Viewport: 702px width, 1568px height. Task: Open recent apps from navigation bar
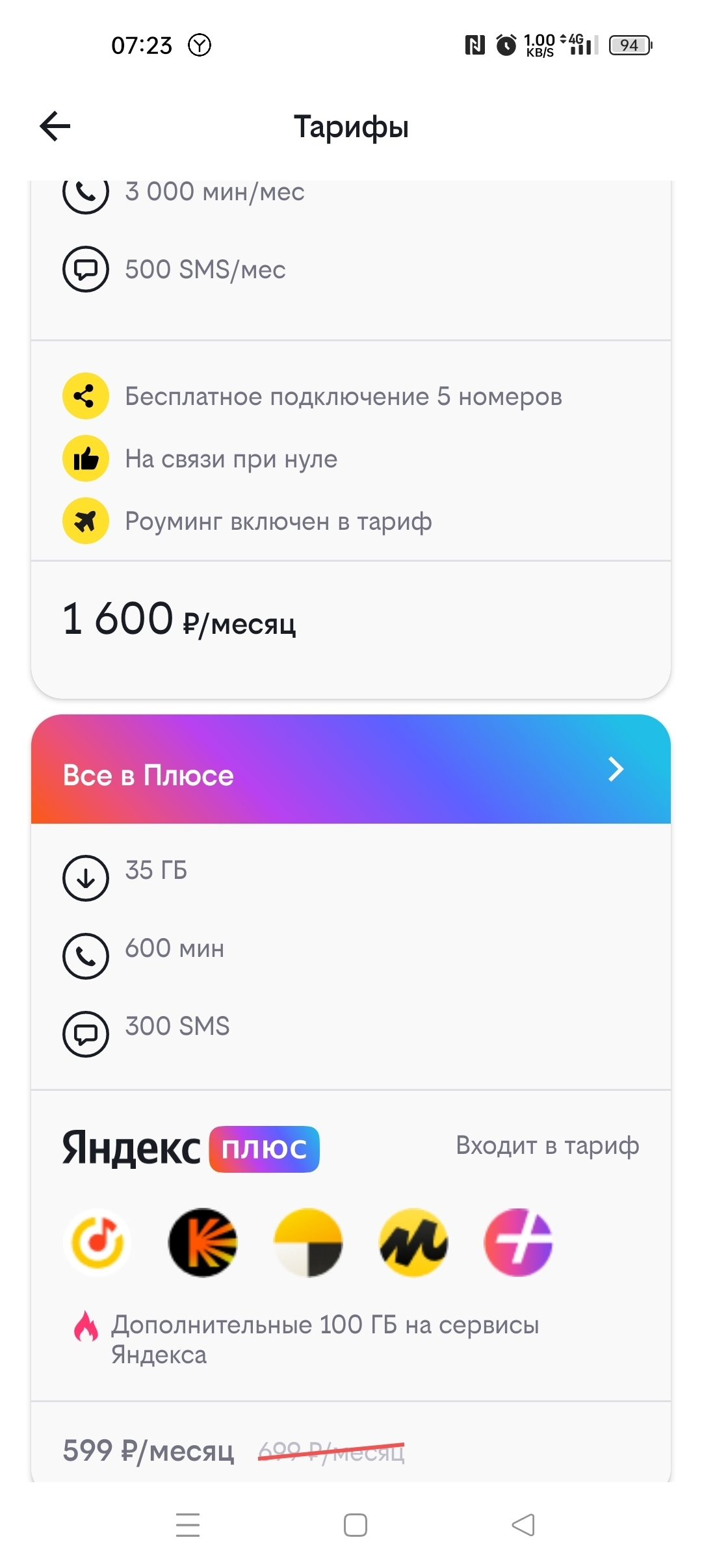(188, 1525)
